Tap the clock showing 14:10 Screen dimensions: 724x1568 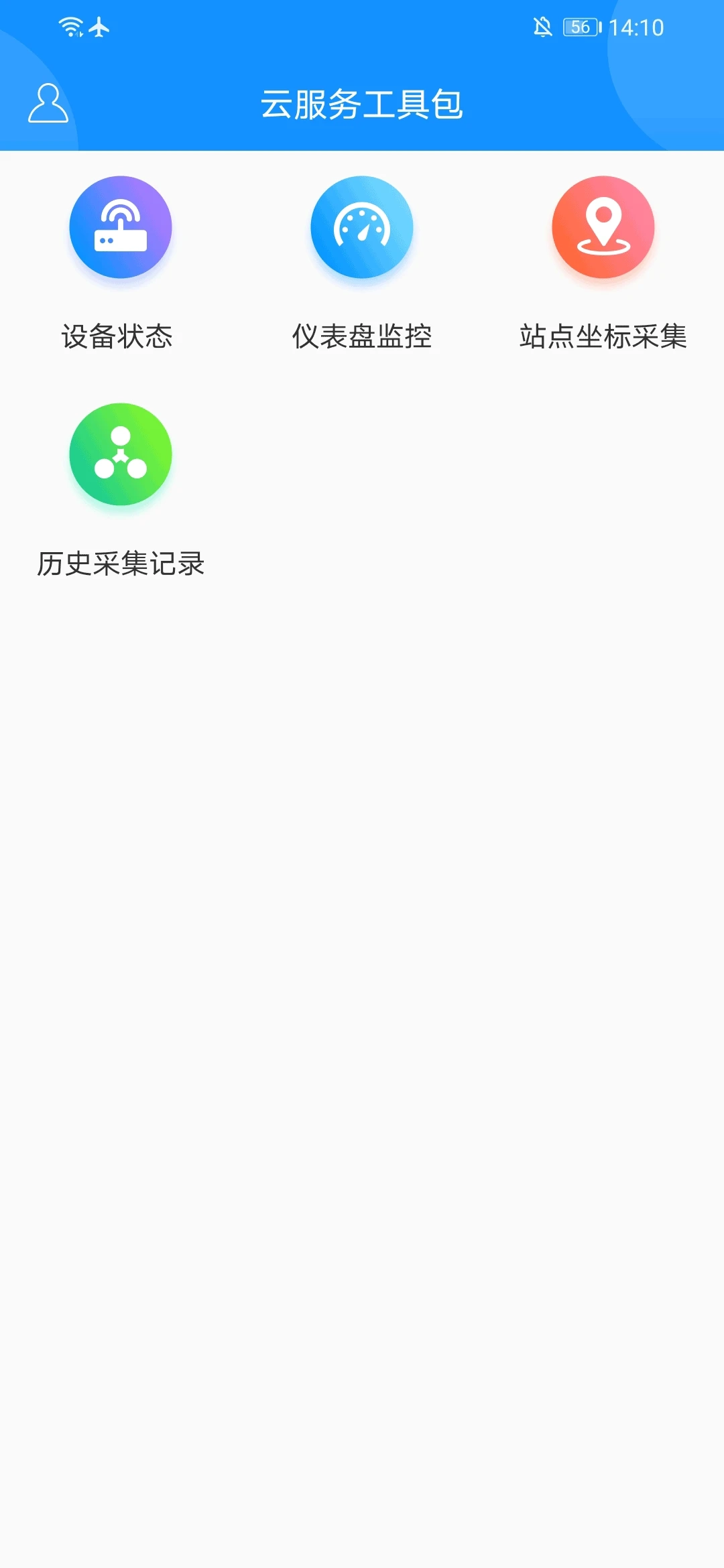pyautogui.click(x=636, y=27)
